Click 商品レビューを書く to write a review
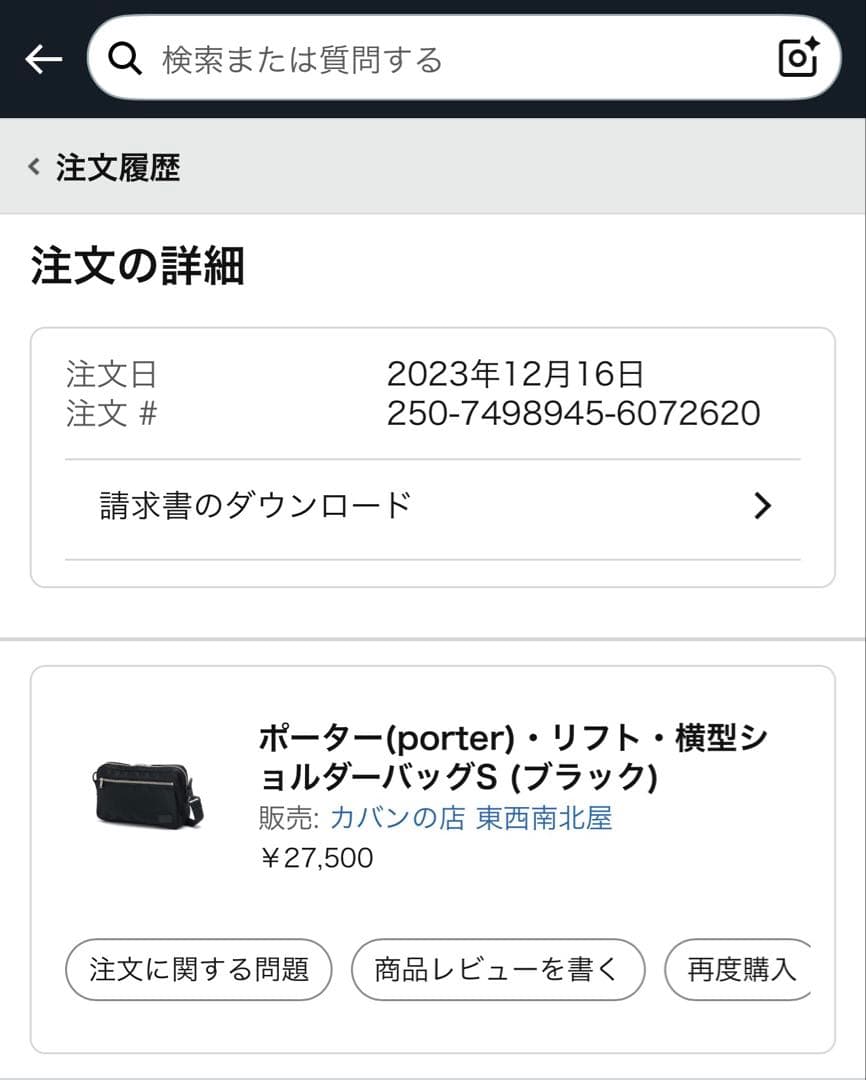This screenshot has width=866, height=1080. 496,969
